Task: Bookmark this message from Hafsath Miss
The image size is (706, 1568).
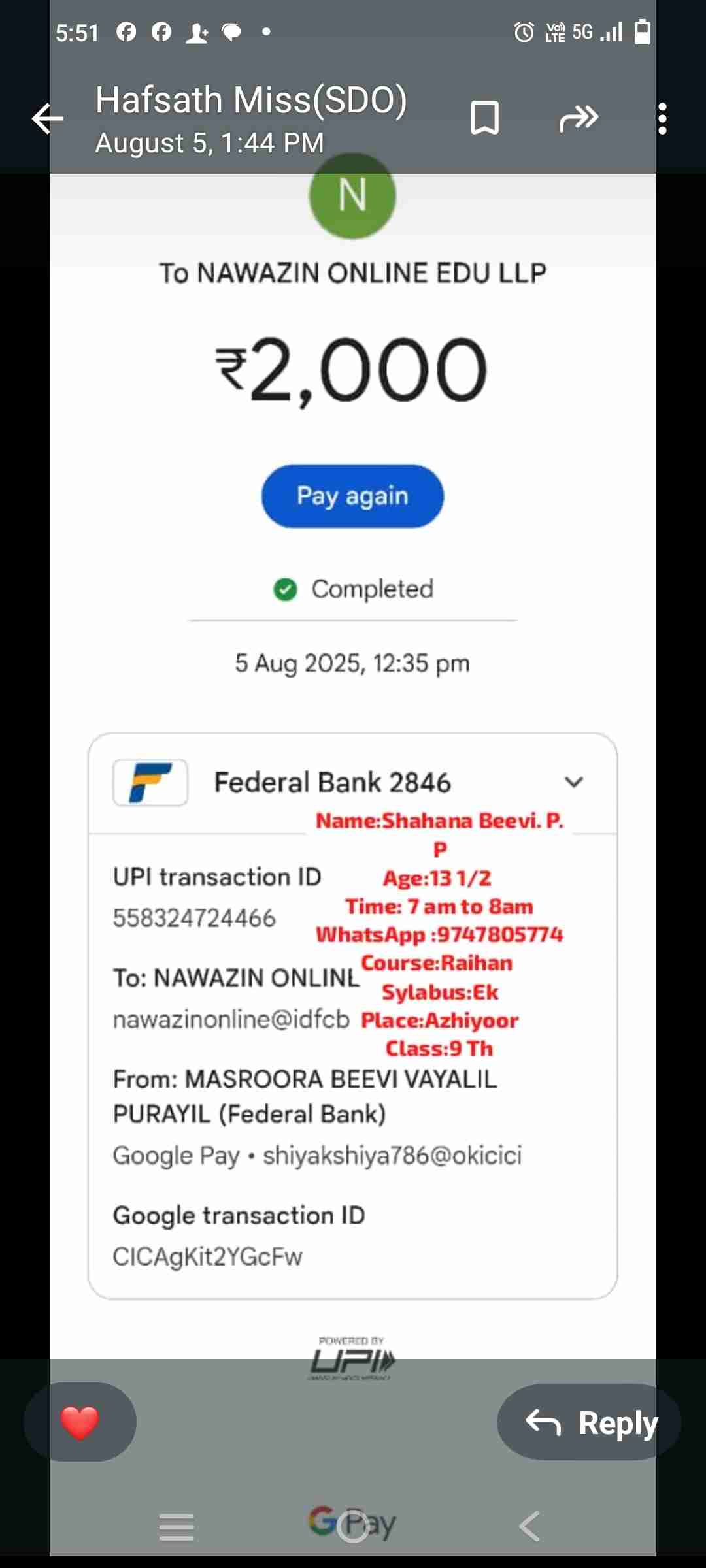Action: pyautogui.click(x=484, y=118)
